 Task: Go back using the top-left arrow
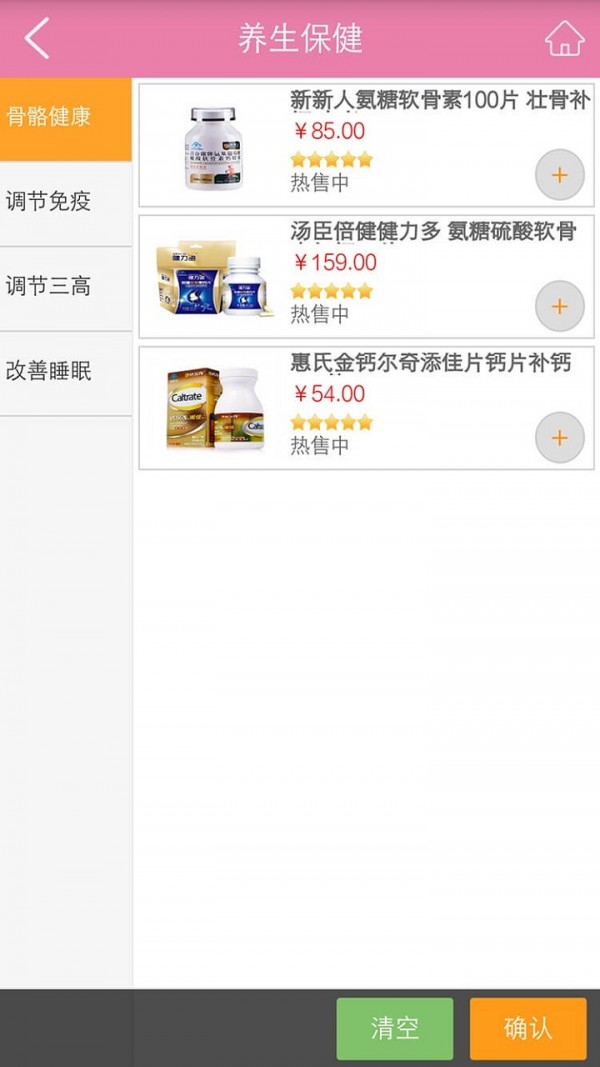pyautogui.click(x=37, y=38)
